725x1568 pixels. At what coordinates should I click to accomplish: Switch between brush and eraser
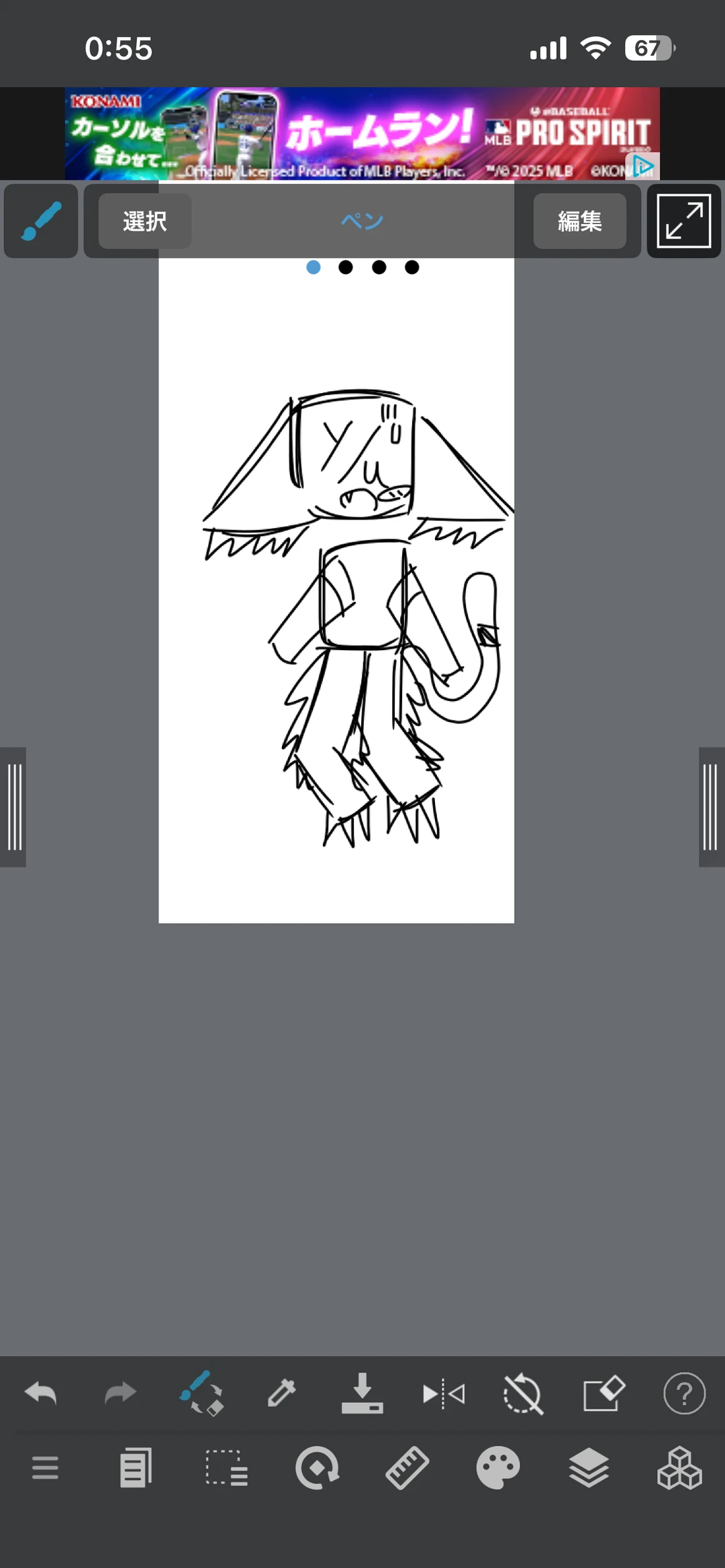click(201, 1394)
